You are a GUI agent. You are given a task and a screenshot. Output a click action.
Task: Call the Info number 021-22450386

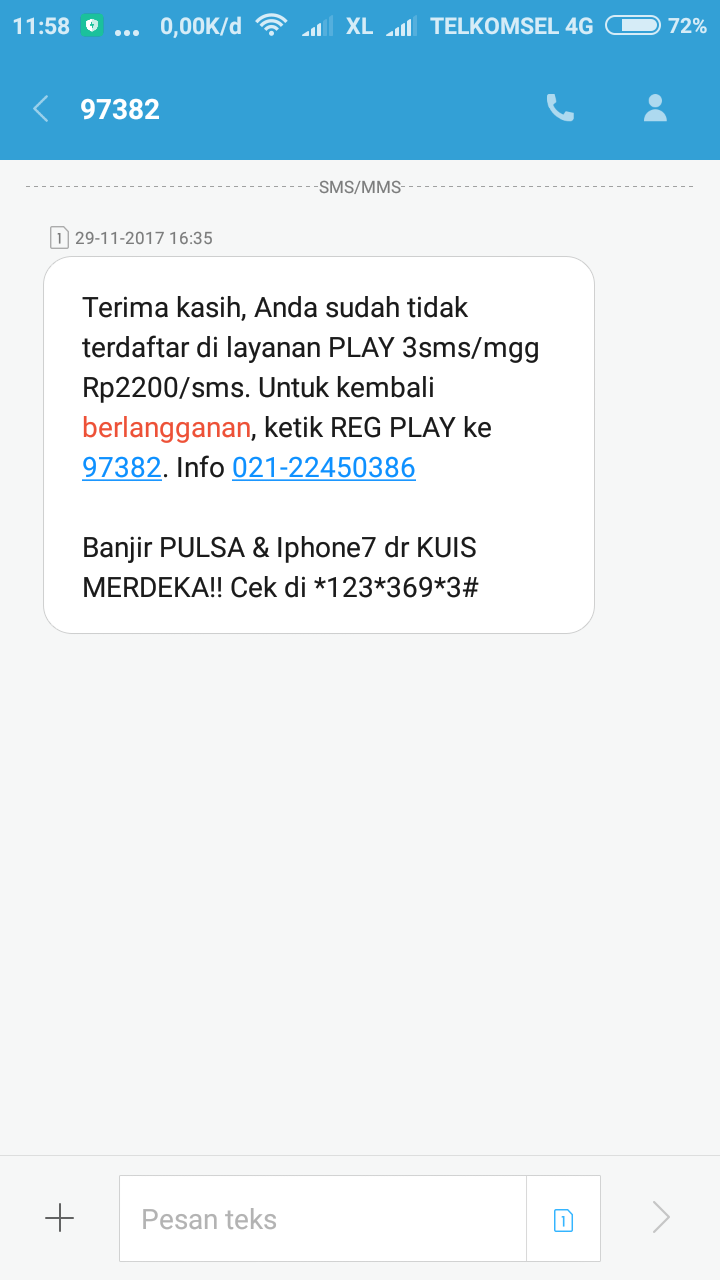click(x=323, y=467)
